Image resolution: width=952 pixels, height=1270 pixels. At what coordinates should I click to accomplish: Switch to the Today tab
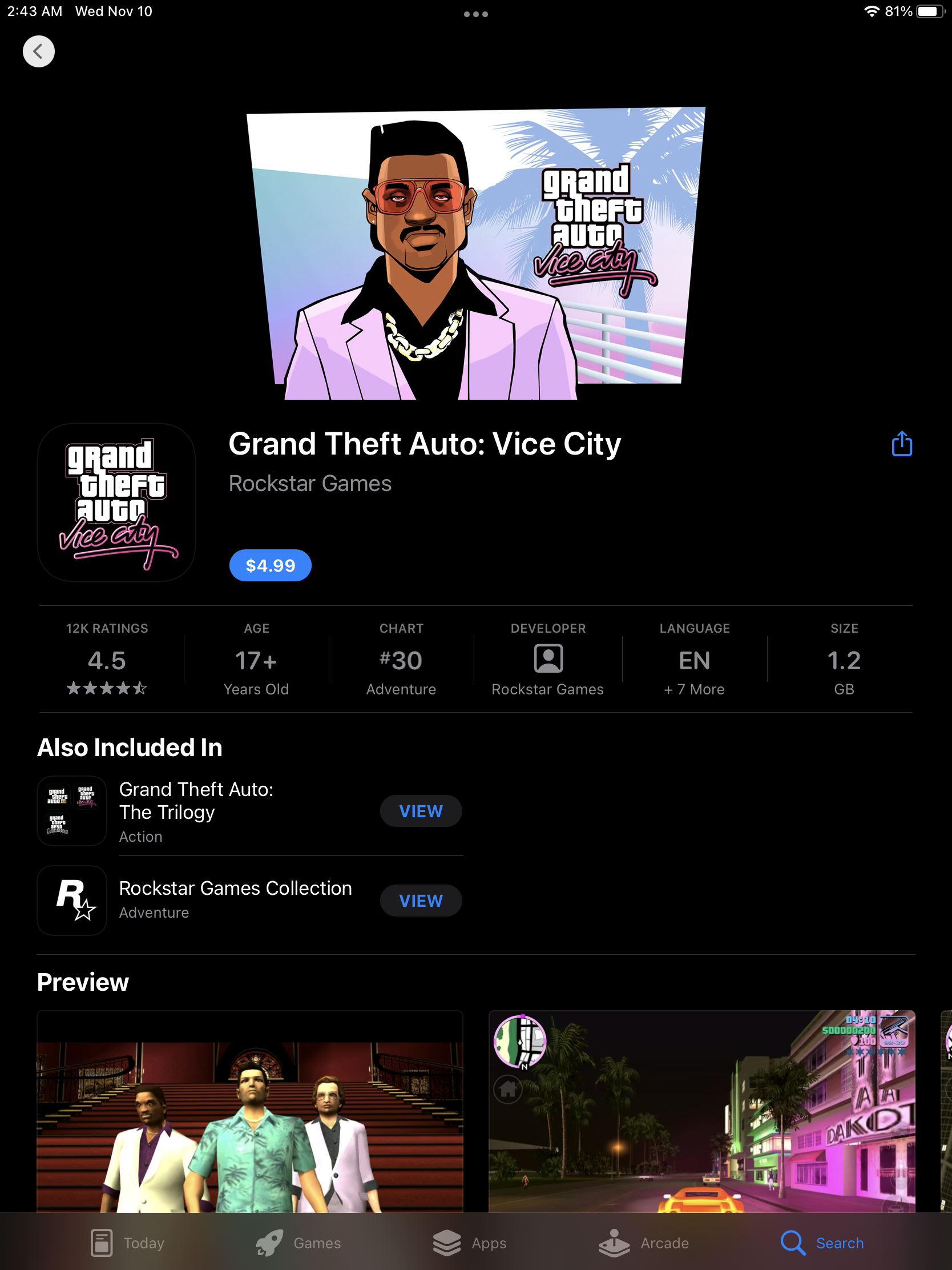127,1243
